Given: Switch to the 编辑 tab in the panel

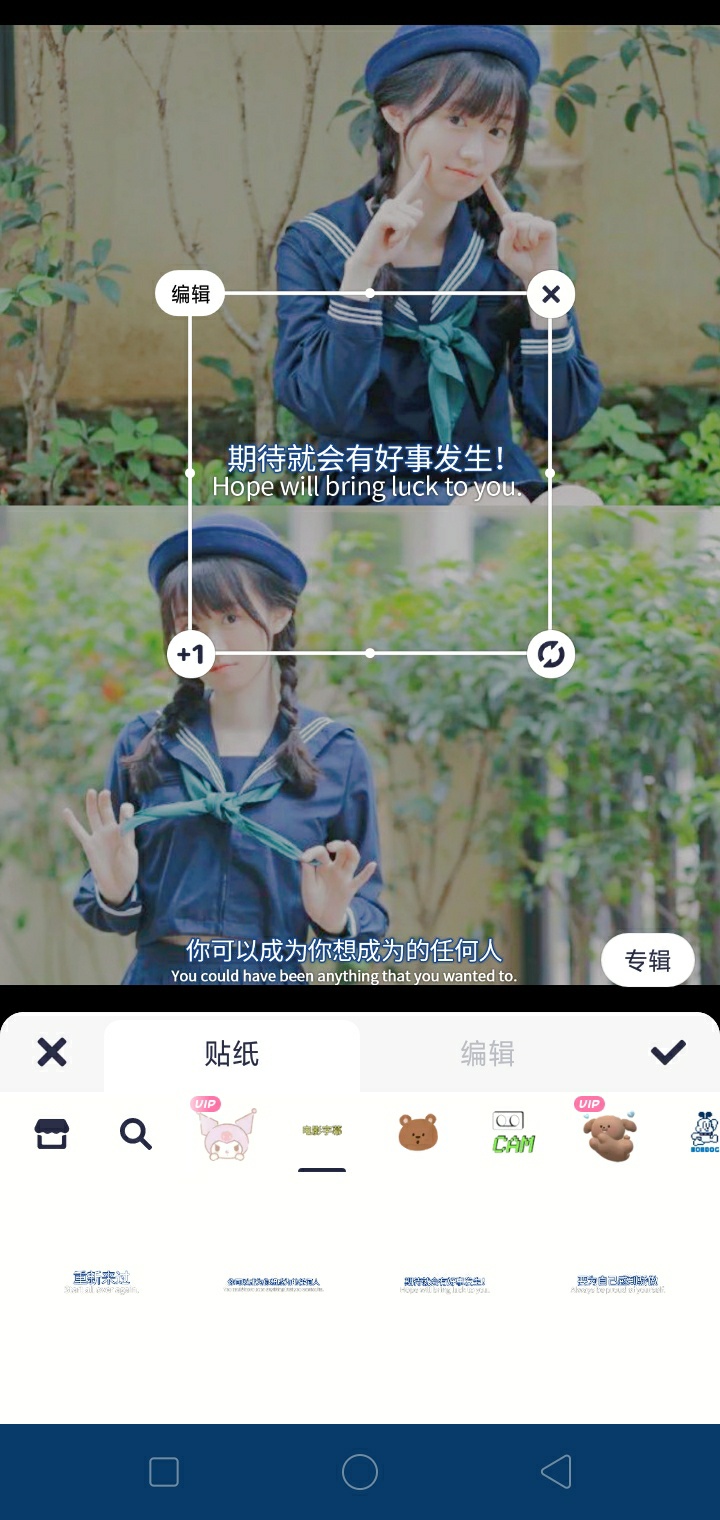Looking at the screenshot, I should (x=487, y=1054).
